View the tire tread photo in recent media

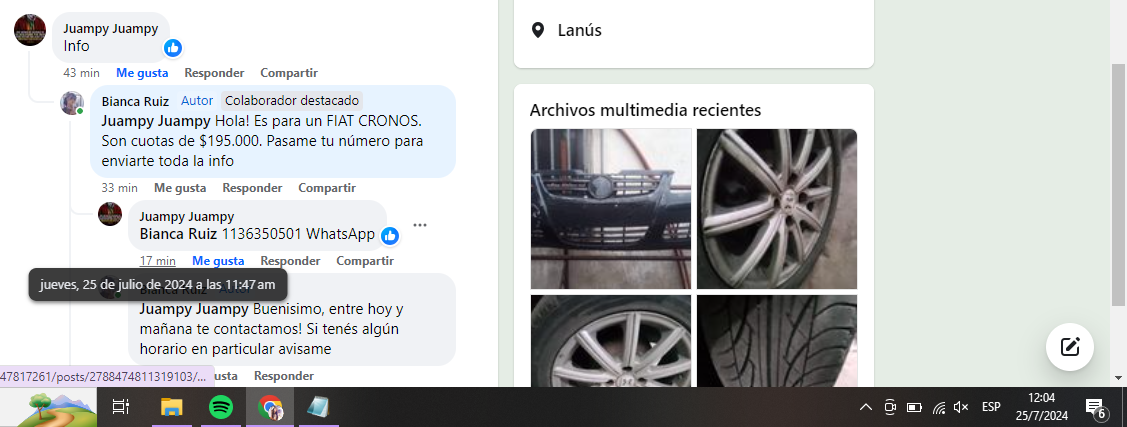pos(776,340)
